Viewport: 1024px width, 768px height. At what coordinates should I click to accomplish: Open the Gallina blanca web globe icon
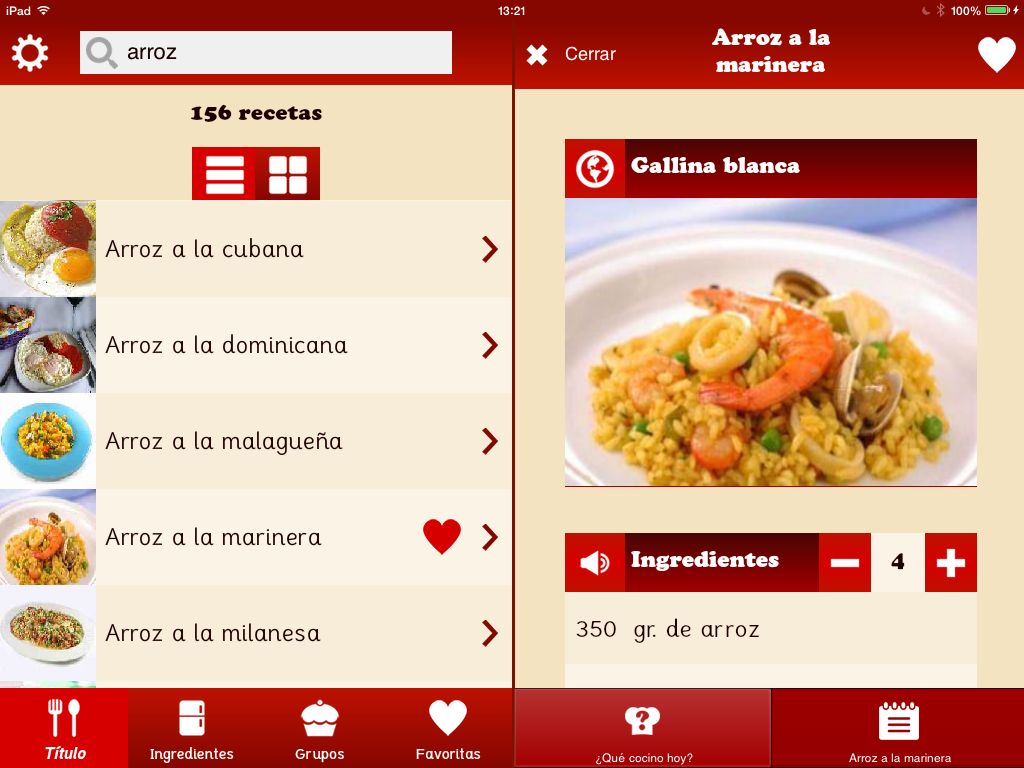pos(595,169)
